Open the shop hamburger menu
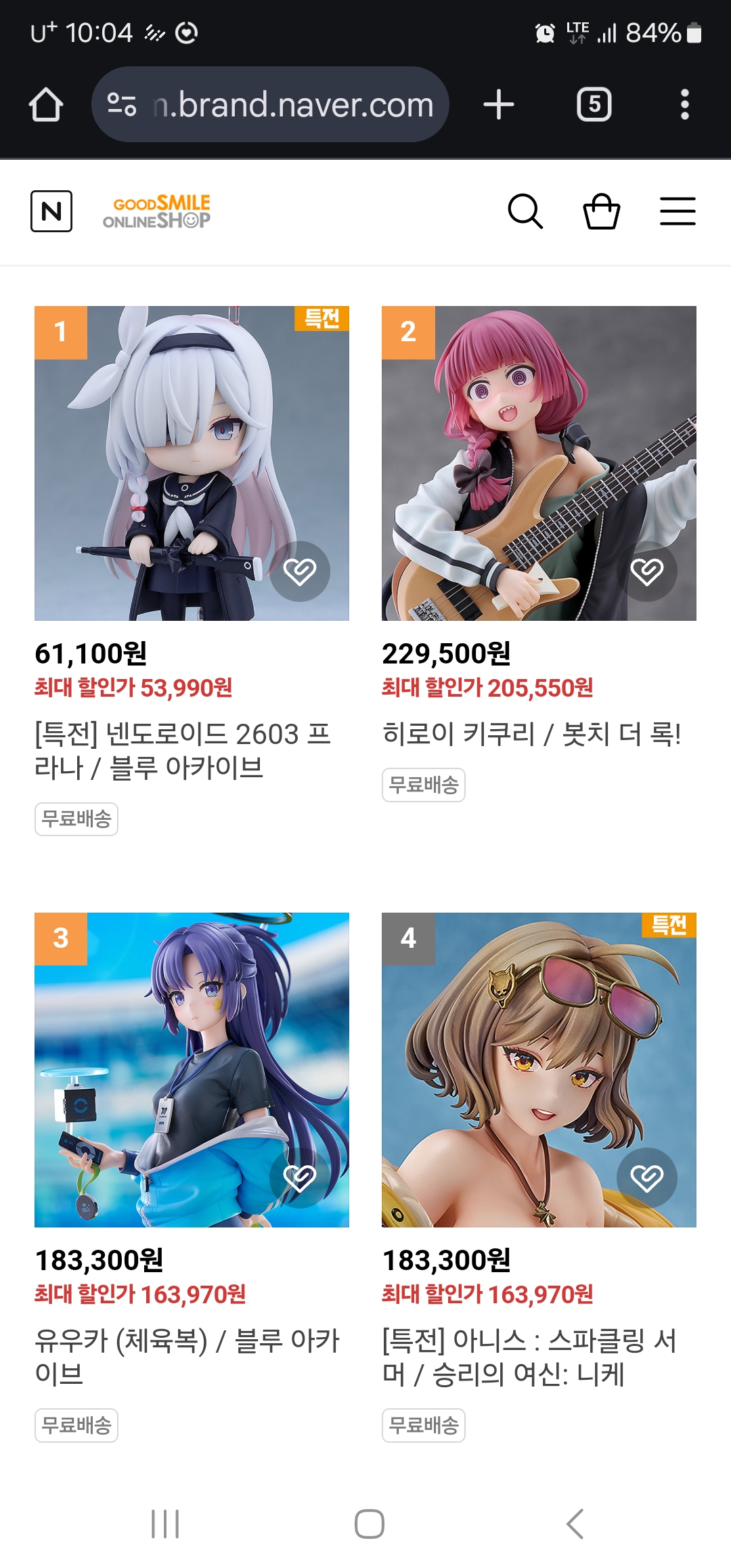 (678, 212)
